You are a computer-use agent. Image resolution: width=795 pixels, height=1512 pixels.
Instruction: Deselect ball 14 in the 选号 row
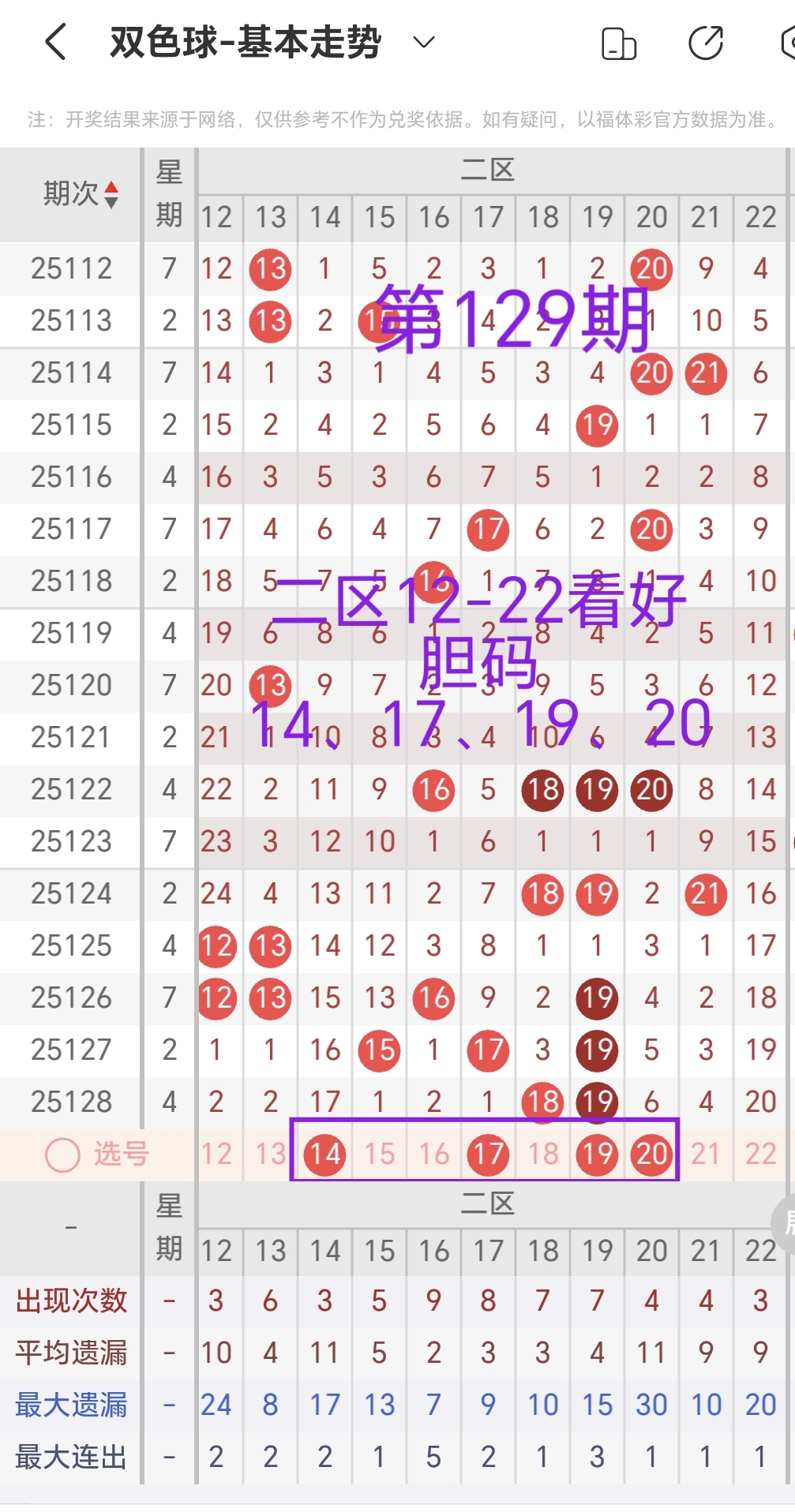click(324, 1154)
